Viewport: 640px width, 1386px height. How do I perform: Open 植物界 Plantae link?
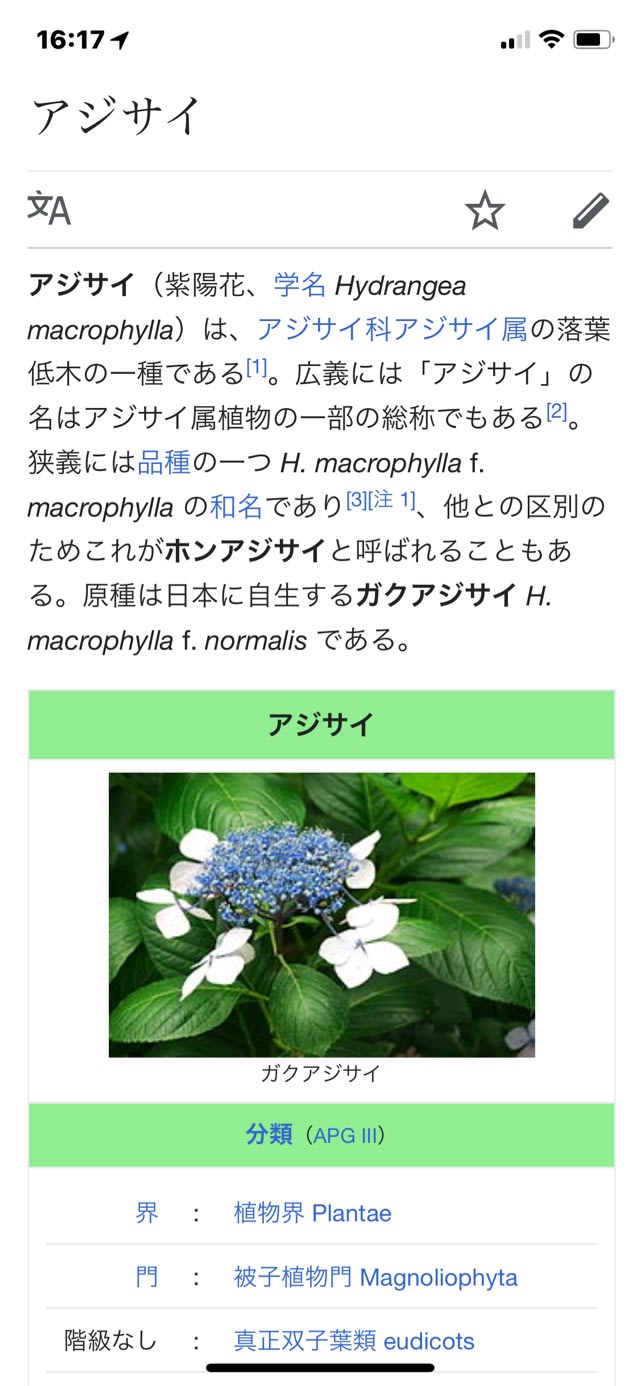(312, 1213)
